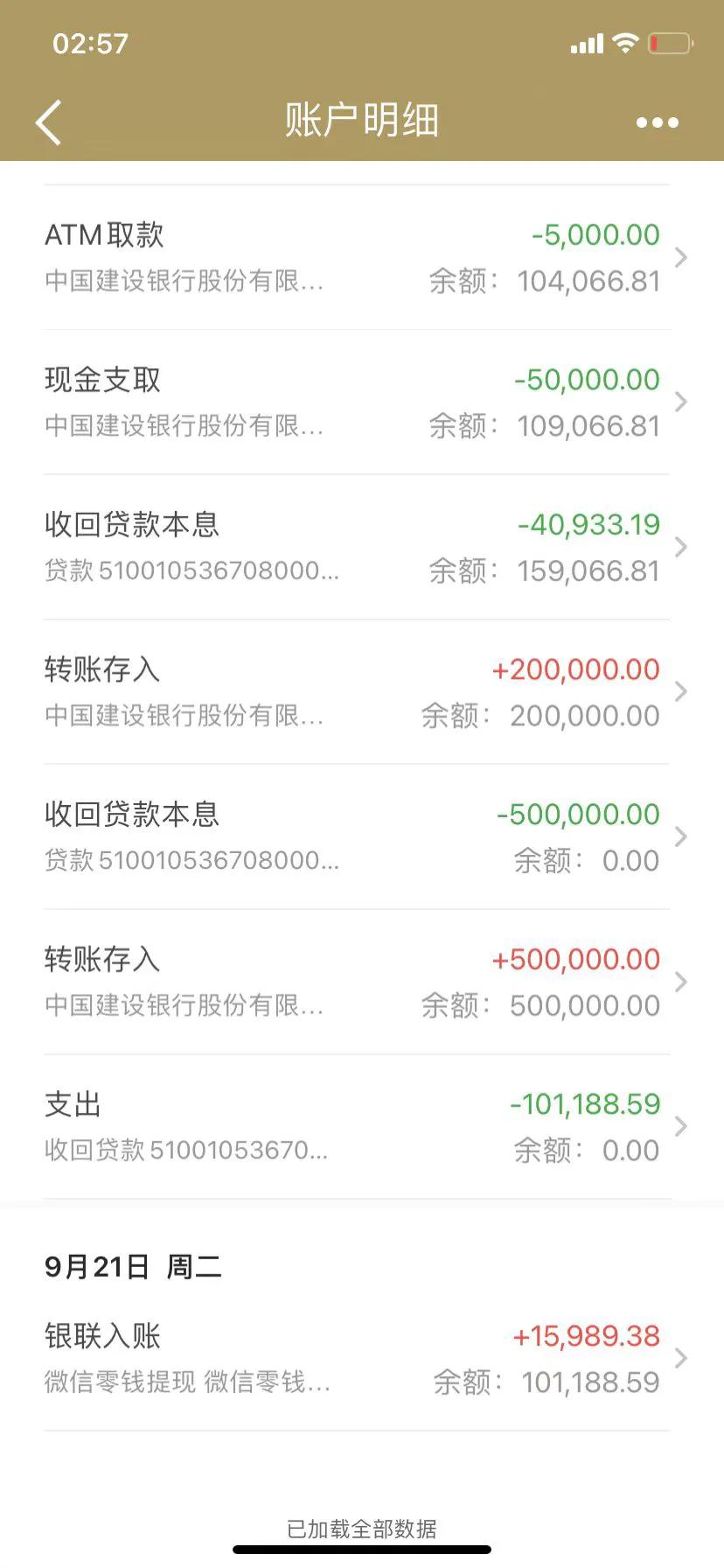Tap the cellular signal indicator

point(588,42)
